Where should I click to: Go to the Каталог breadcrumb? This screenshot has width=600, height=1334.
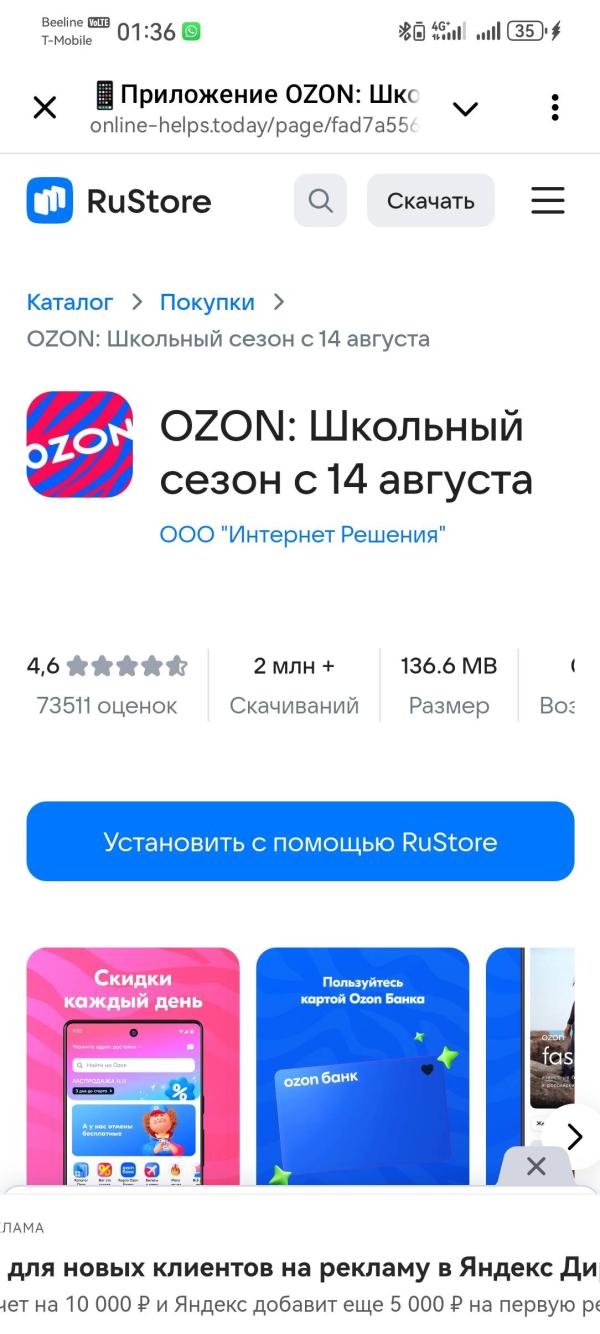pos(70,302)
